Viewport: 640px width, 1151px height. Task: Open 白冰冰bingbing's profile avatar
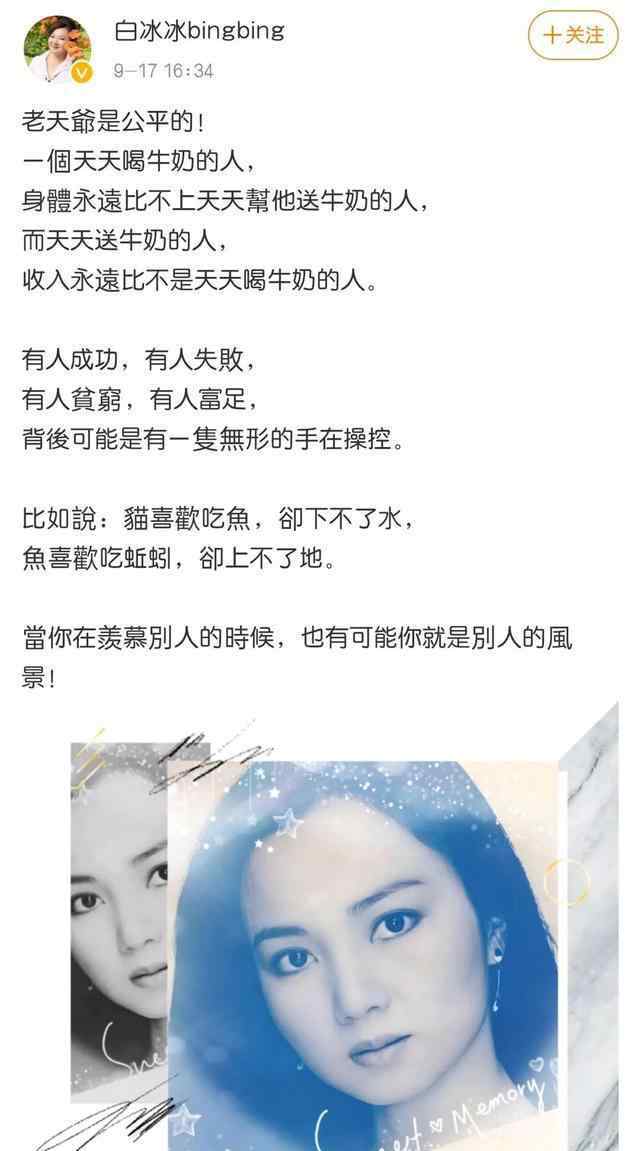pos(57,48)
